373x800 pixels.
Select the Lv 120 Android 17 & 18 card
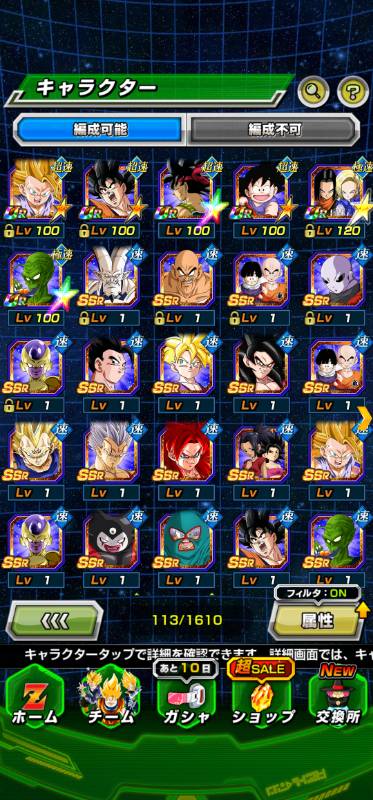point(337,199)
